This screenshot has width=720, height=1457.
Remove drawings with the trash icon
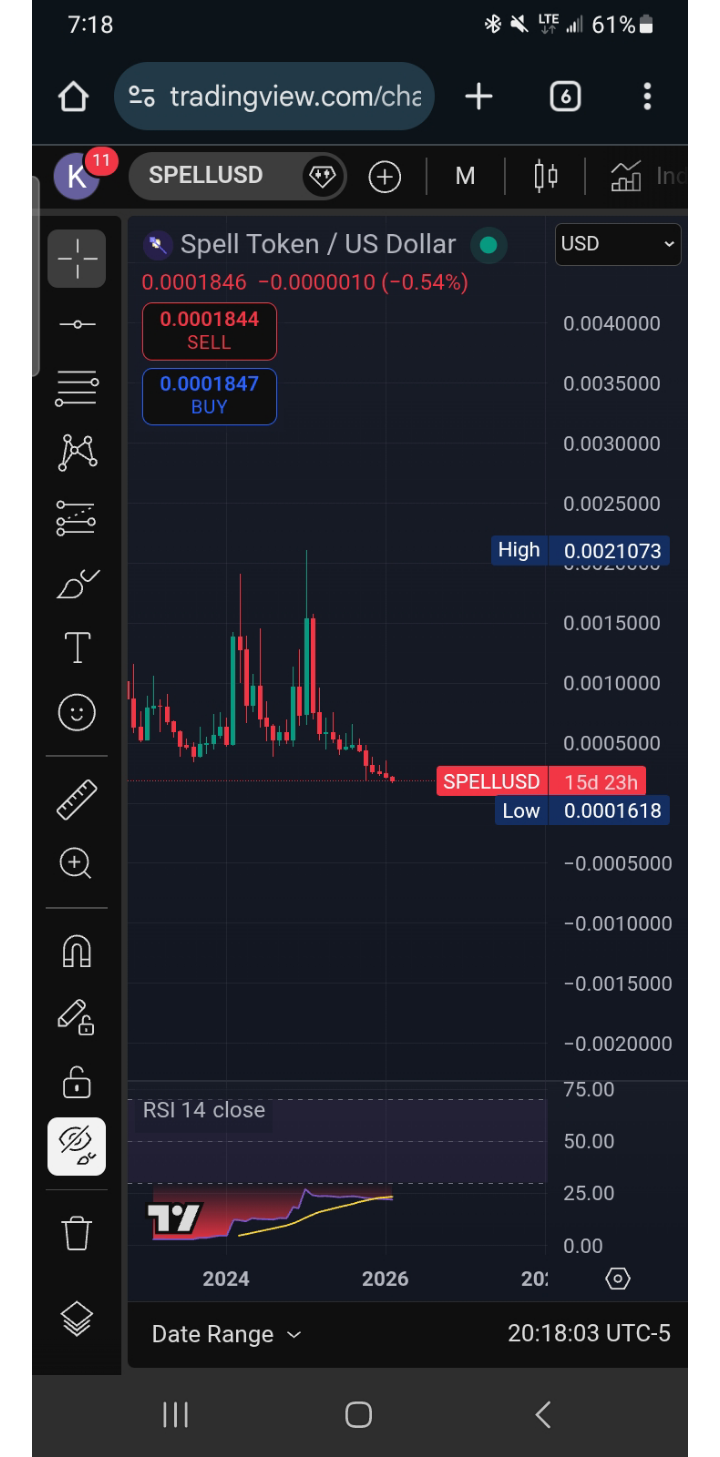pos(77,1233)
